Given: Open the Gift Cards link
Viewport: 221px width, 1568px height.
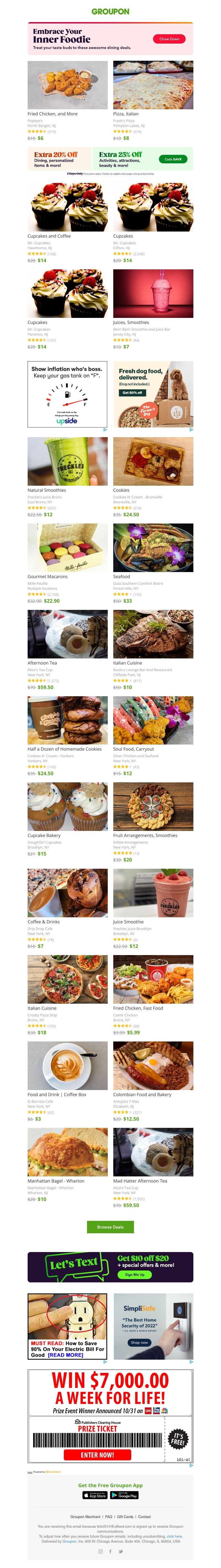Looking at the screenshot, I should click(125, 1516).
